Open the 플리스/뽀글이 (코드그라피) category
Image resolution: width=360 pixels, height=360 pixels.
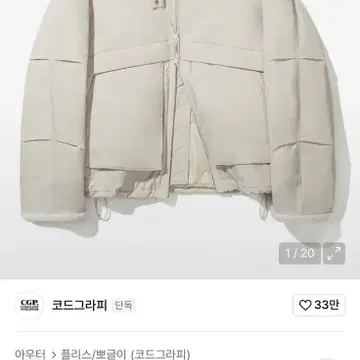click(125, 354)
